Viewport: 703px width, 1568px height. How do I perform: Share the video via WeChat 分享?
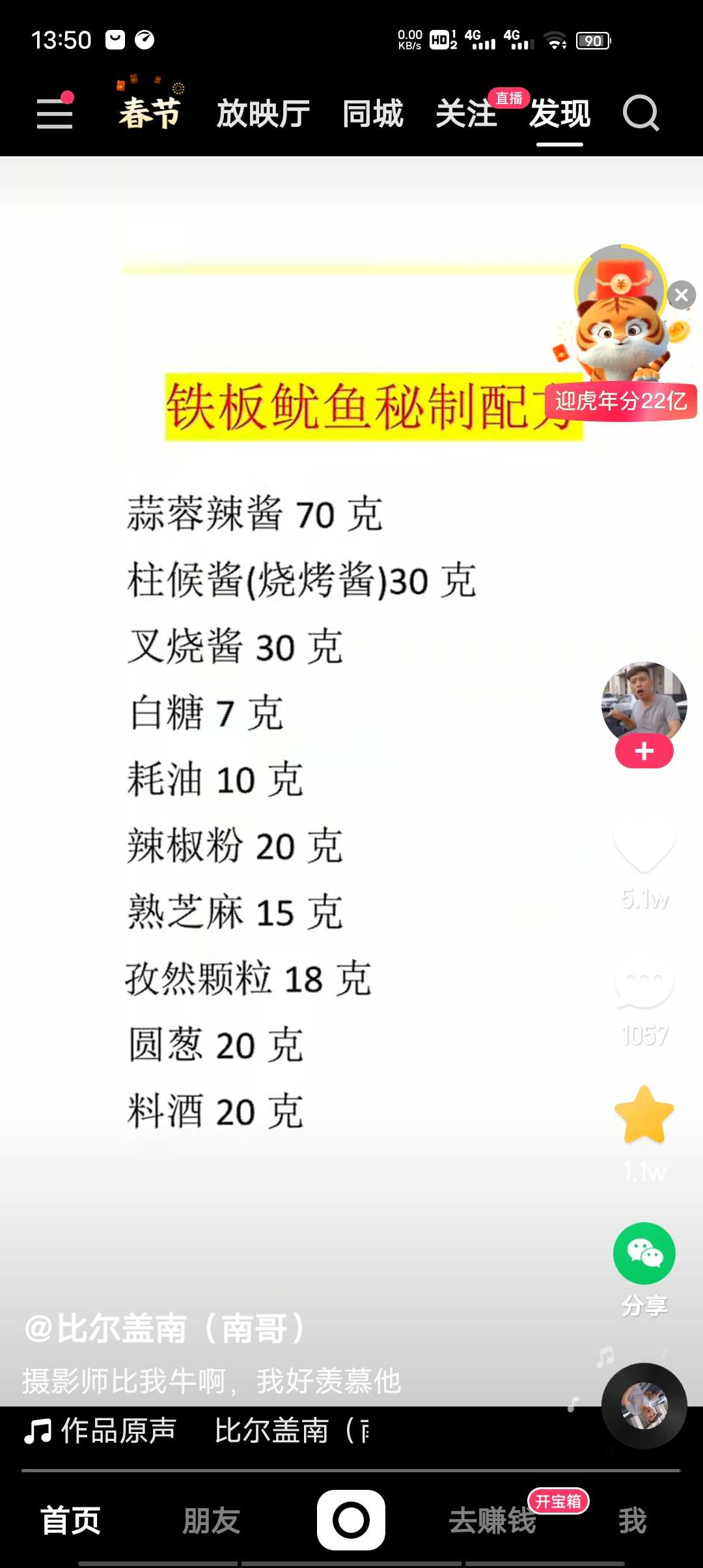644,1254
